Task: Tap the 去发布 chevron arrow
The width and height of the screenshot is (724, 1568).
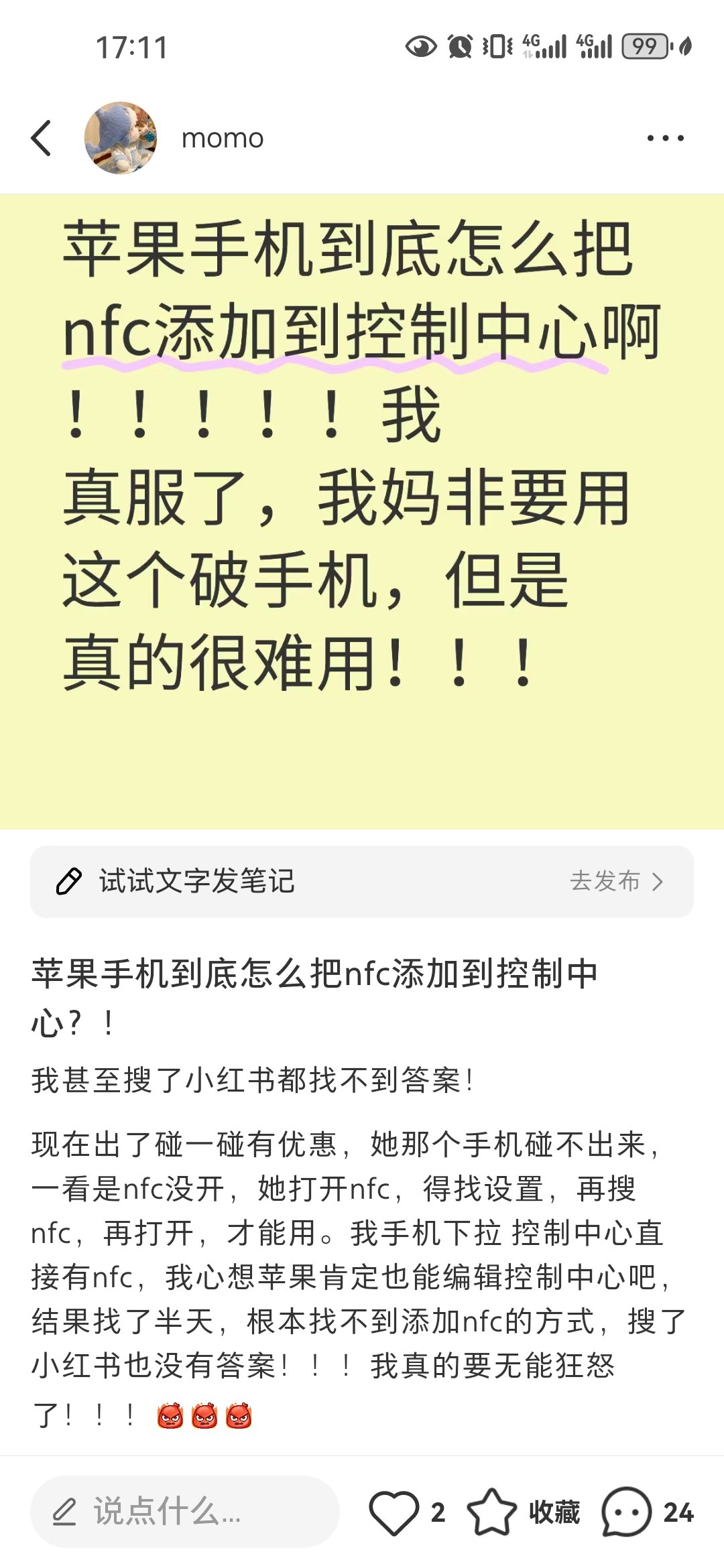Action: coord(657,883)
